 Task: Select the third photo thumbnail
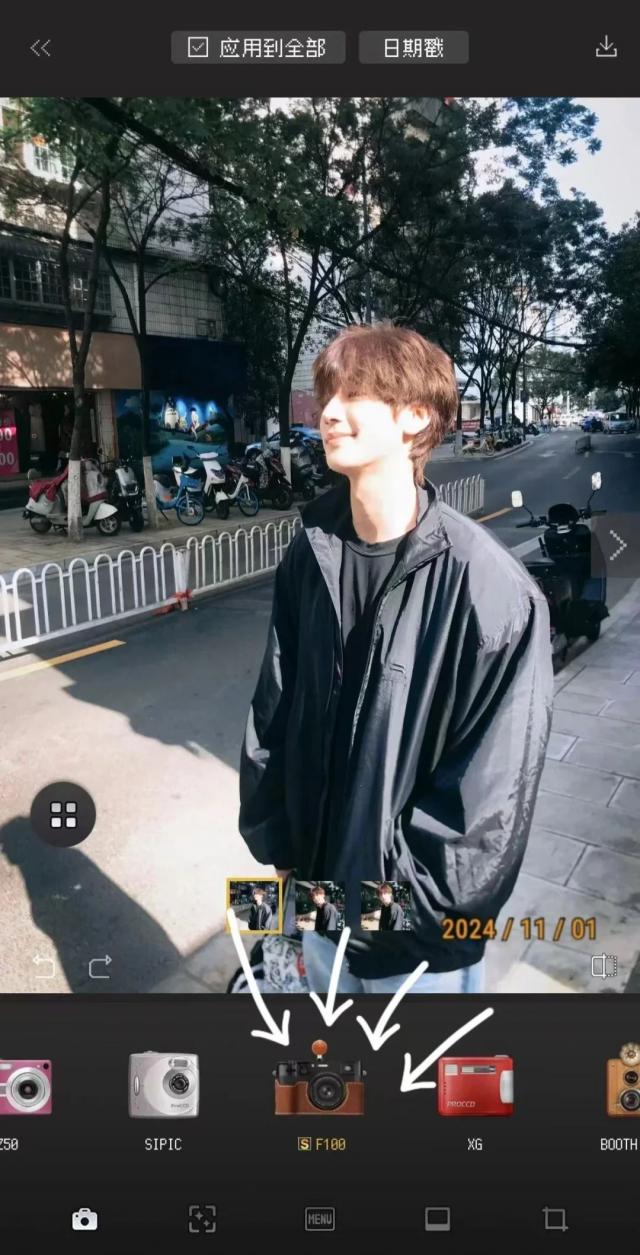pos(386,905)
